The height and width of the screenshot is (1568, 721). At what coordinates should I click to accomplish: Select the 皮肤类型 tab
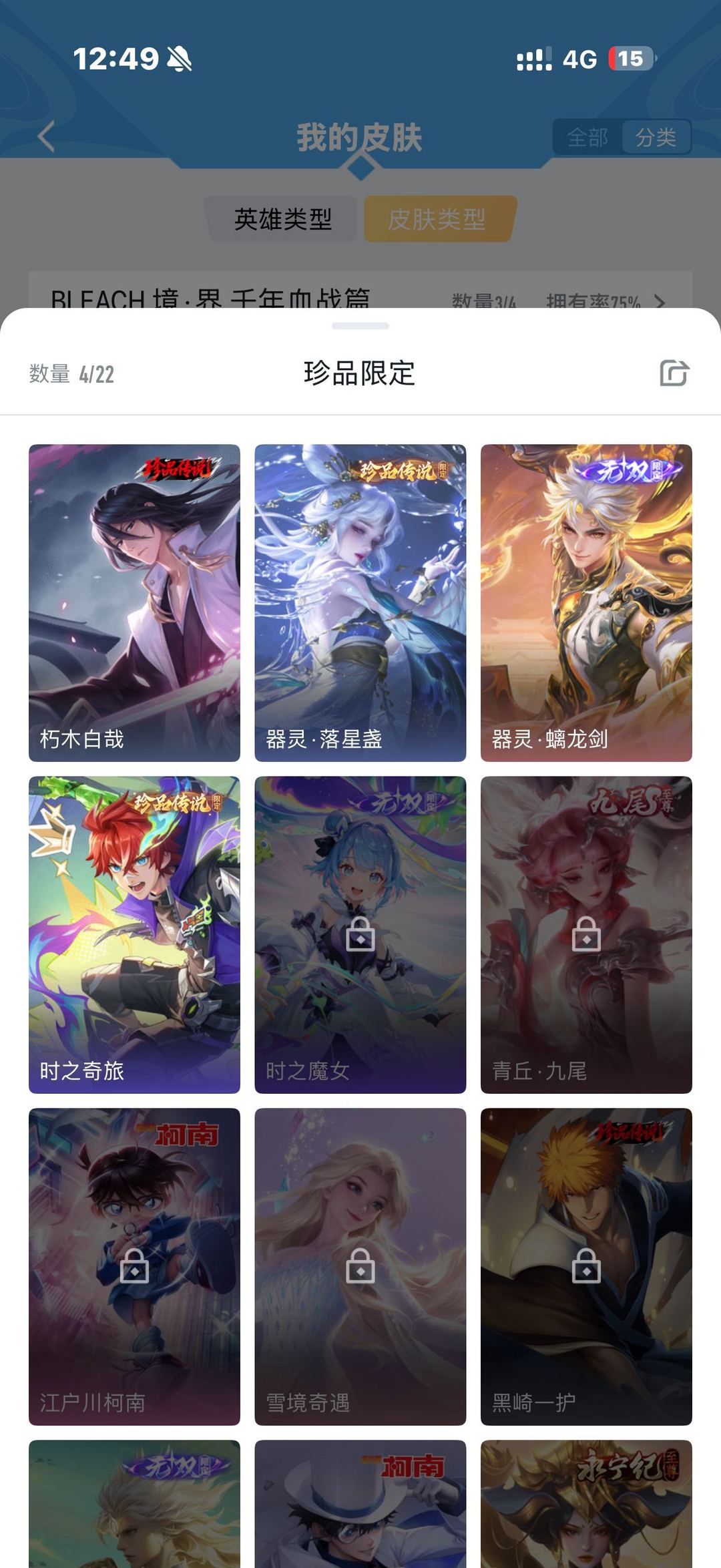click(439, 219)
